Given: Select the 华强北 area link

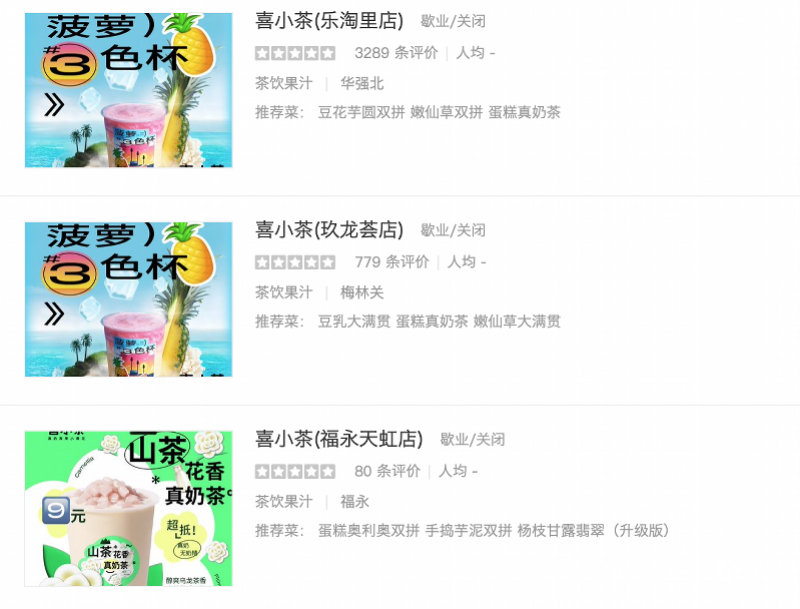Looking at the screenshot, I should tap(361, 83).
